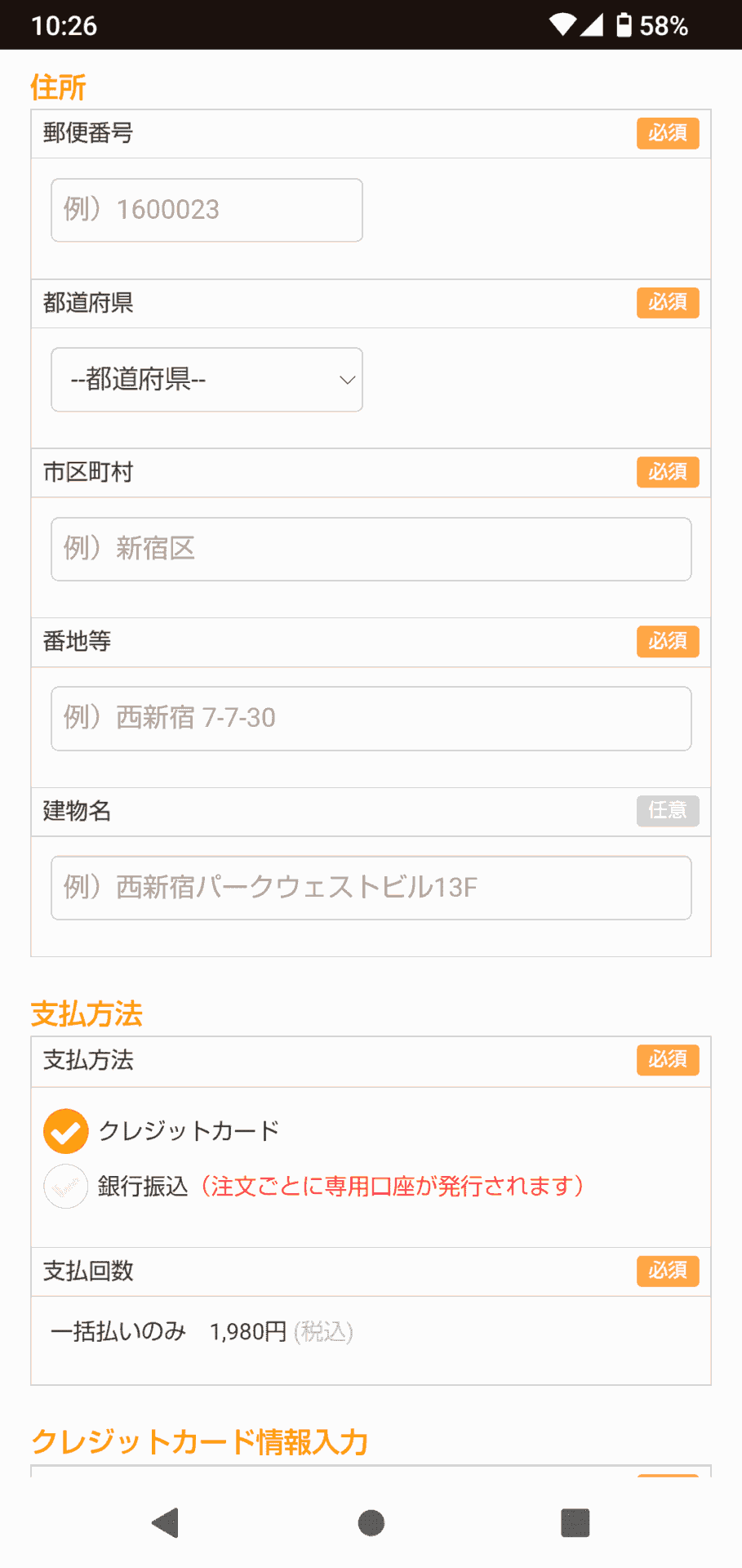Click the postal code example input field
The height and width of the screenshot is (1568, 742).
(x=206, y=210)
